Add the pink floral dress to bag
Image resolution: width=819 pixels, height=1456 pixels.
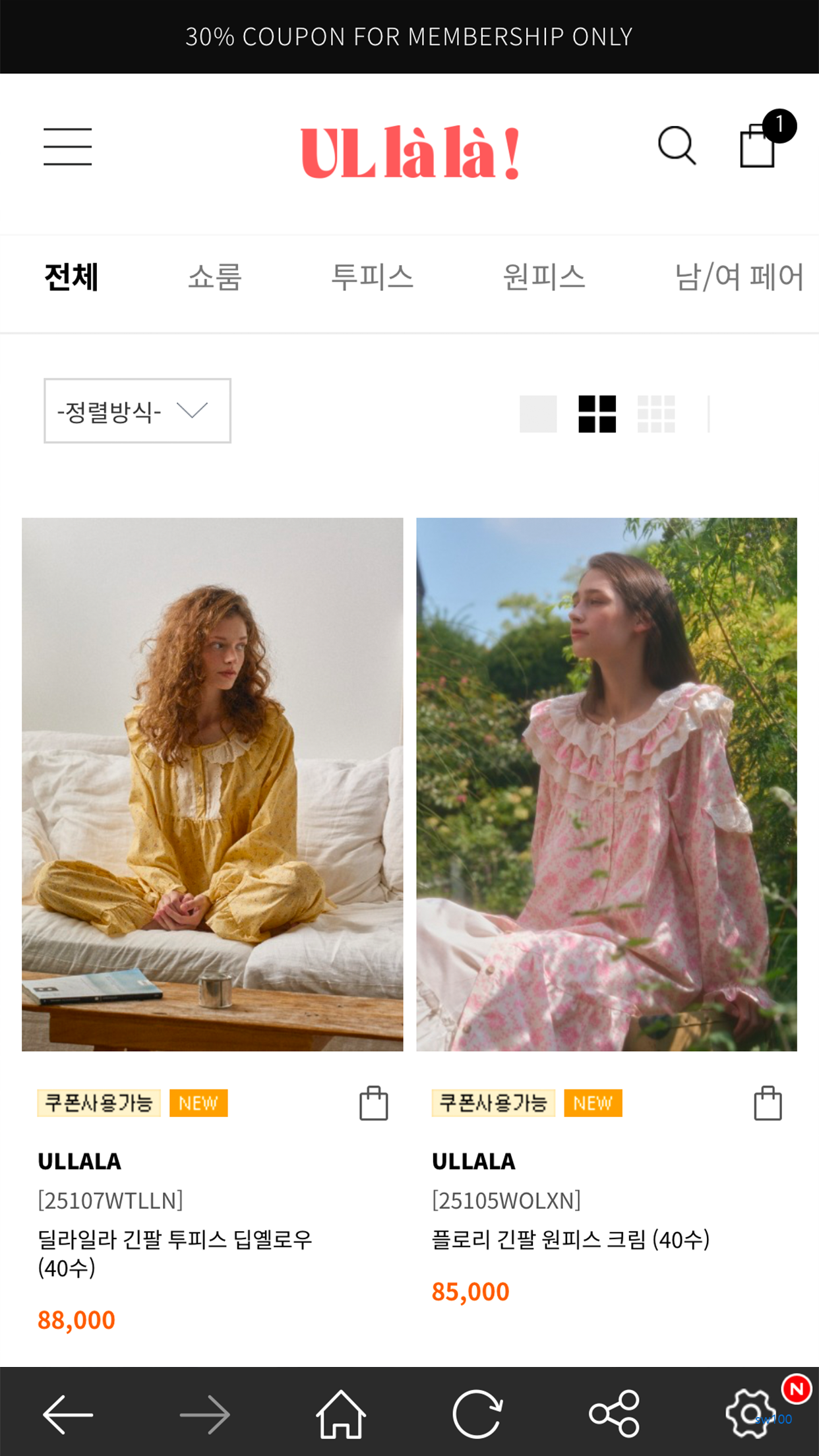click(x=767, y=1103)
